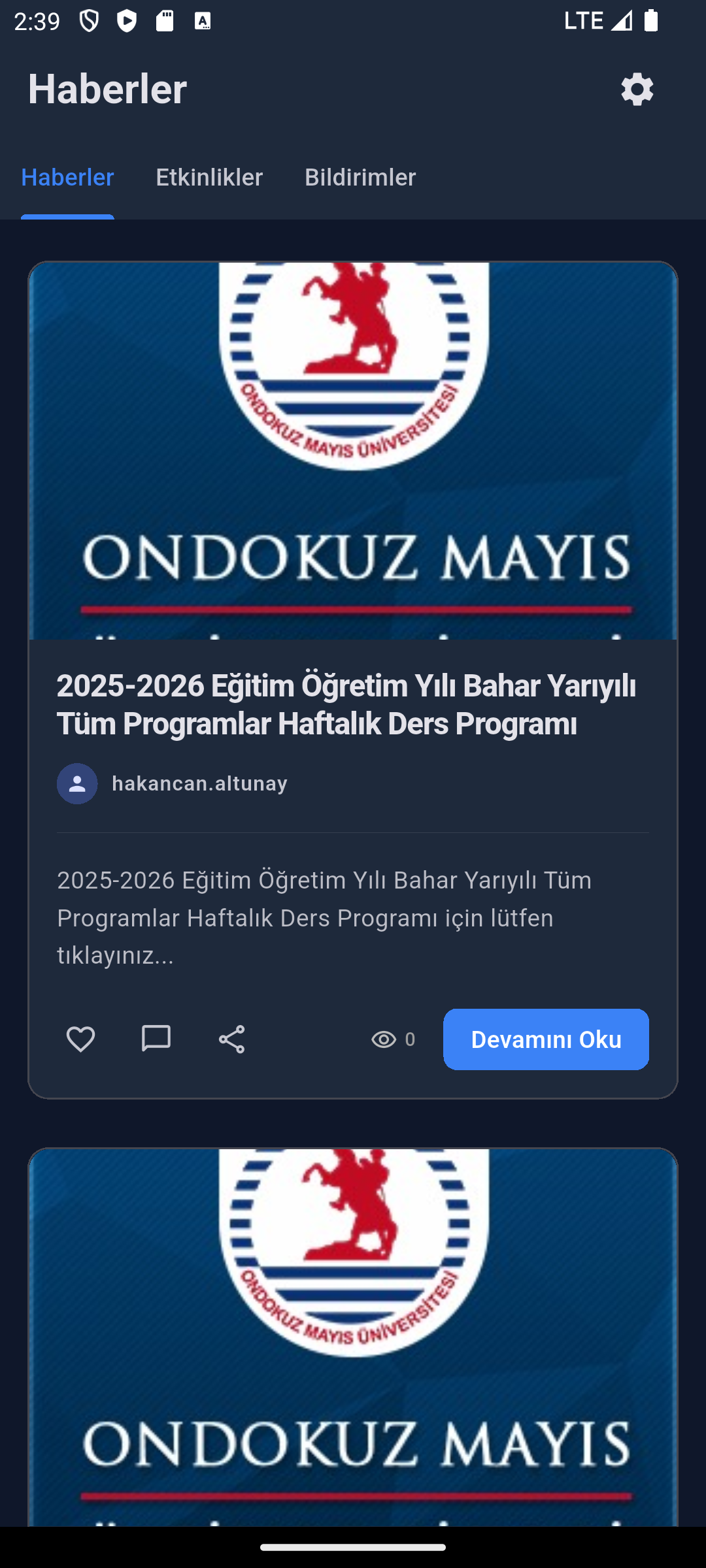Image resolution: width=706 pixels, height=1568 pixels.
Task: Tap the hakancan.altunay author name
Action: (199, 783)
